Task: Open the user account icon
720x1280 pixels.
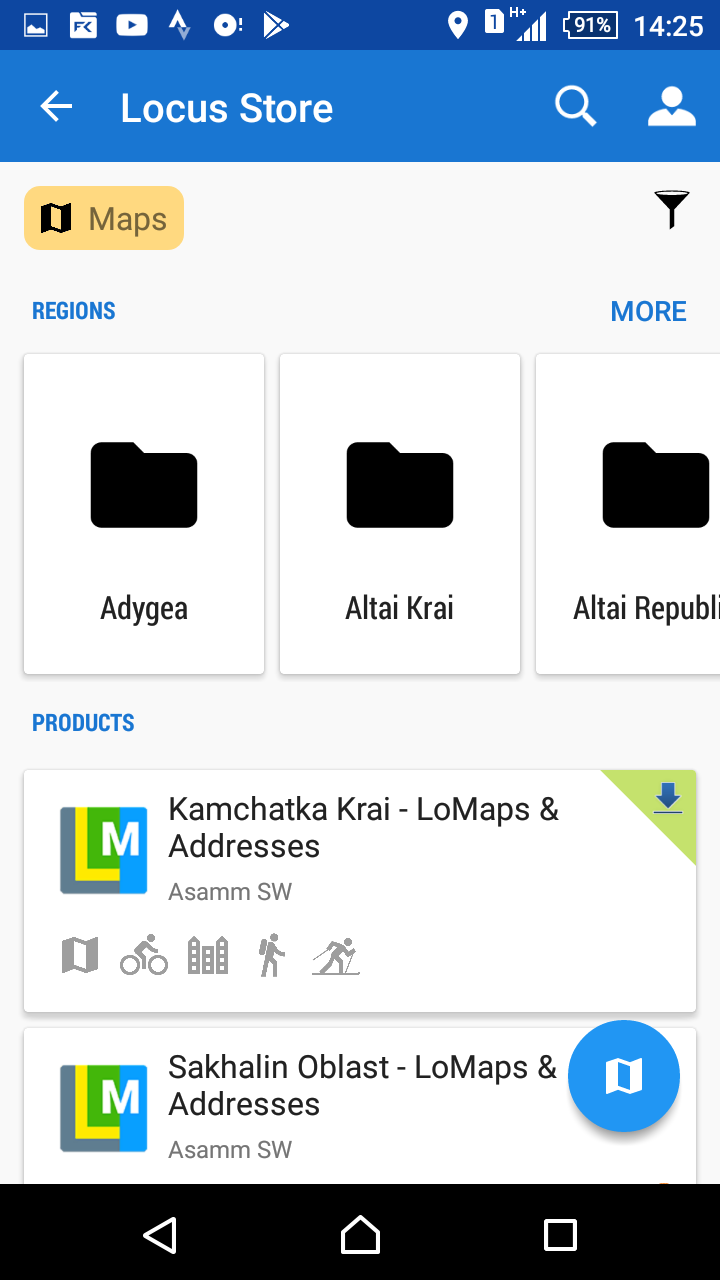Action: [x=671, y=107]
